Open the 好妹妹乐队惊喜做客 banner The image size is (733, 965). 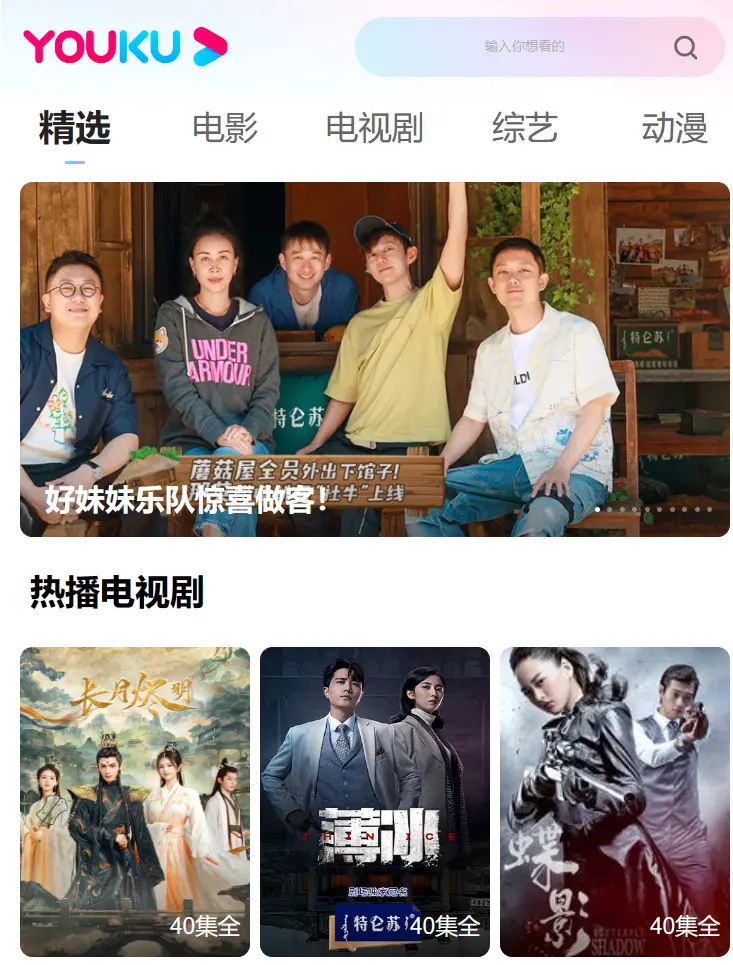[x=374, y=359]
